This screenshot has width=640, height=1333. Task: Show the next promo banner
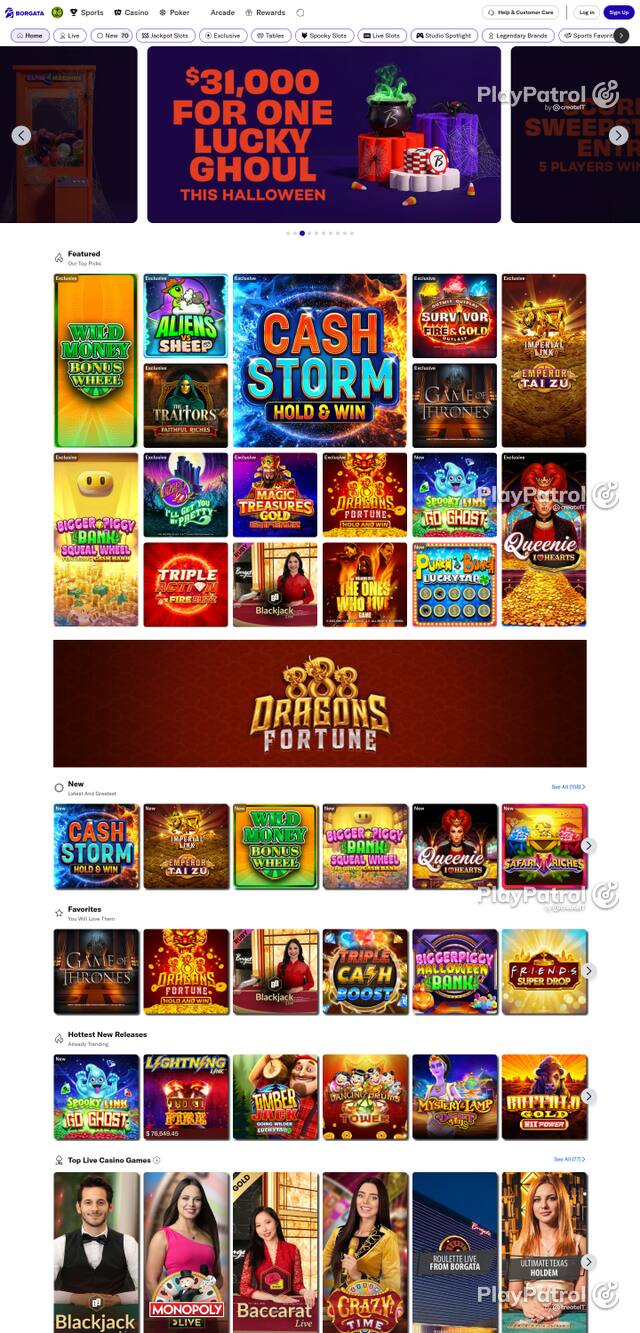pyautogui.click(x=618, y=135)
